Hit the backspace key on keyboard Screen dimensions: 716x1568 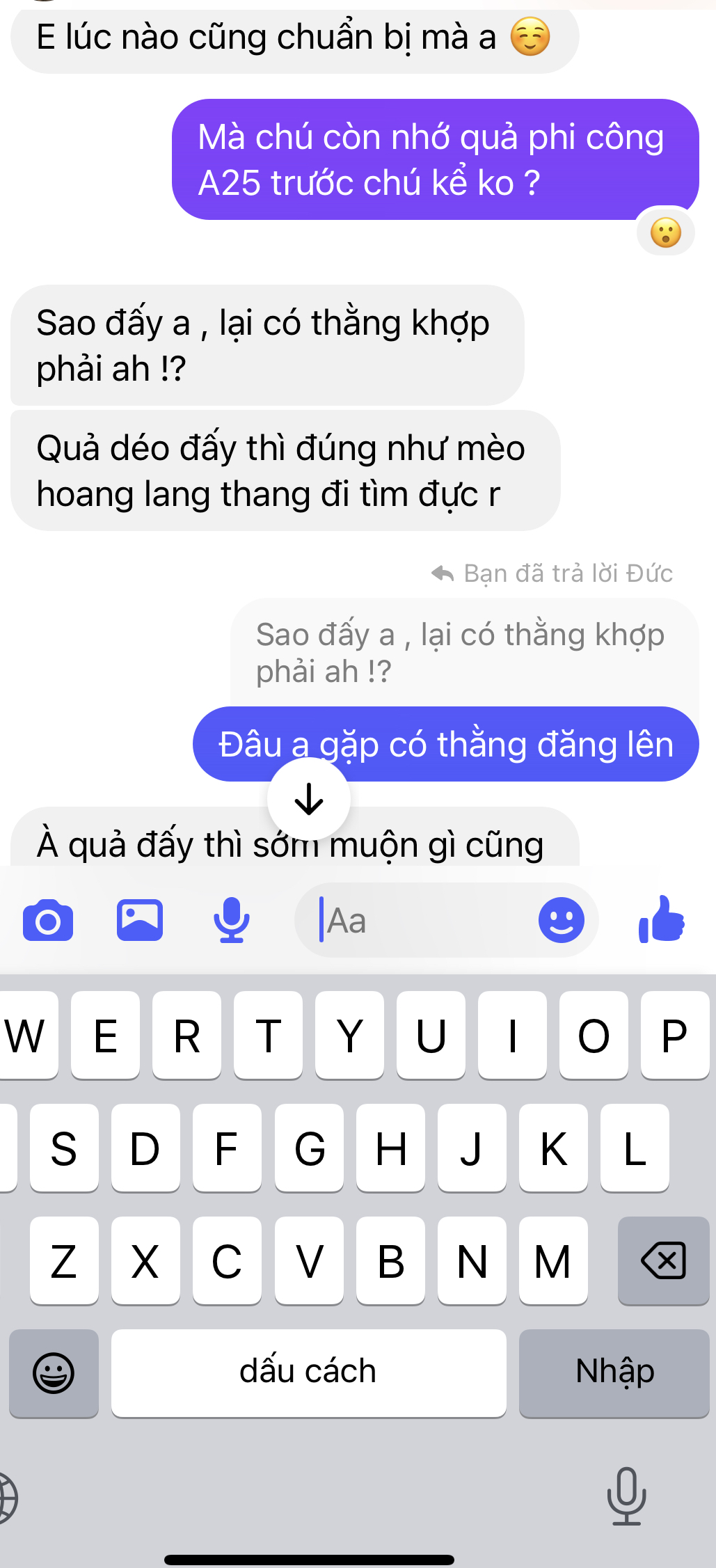663,1260
